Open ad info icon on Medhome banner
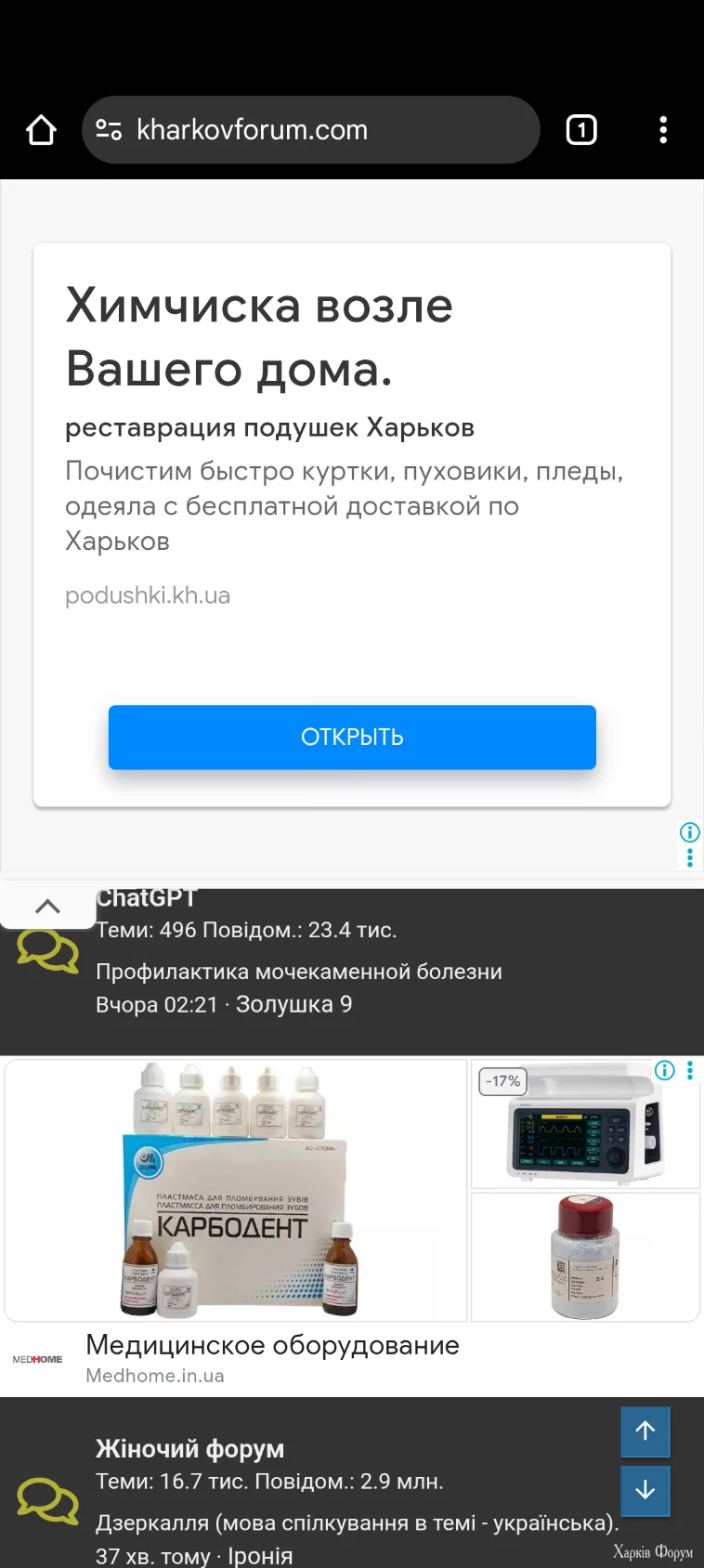The height and width of the screenshot is (1568, 704). tap(665, 1070)
